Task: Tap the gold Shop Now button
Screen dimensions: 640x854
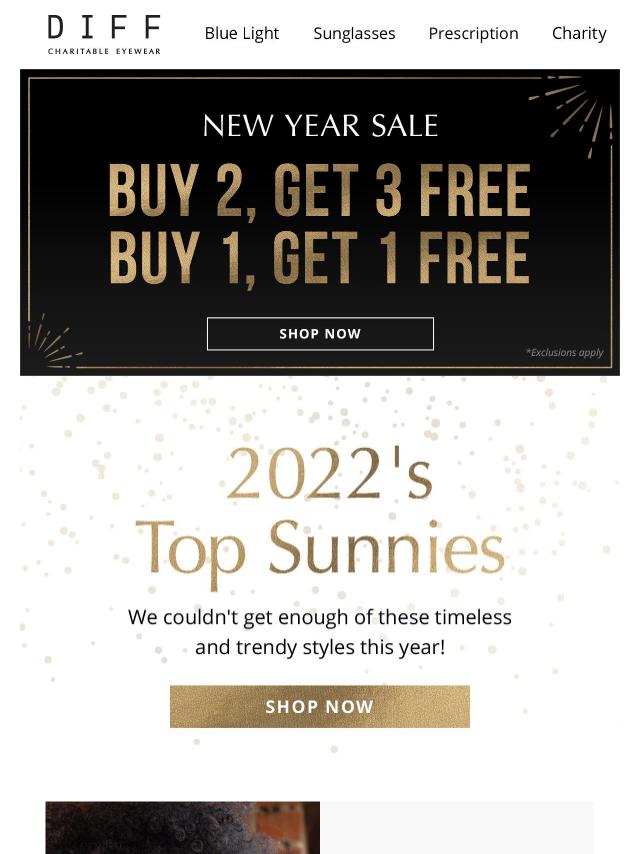Action: pos(320,706)
